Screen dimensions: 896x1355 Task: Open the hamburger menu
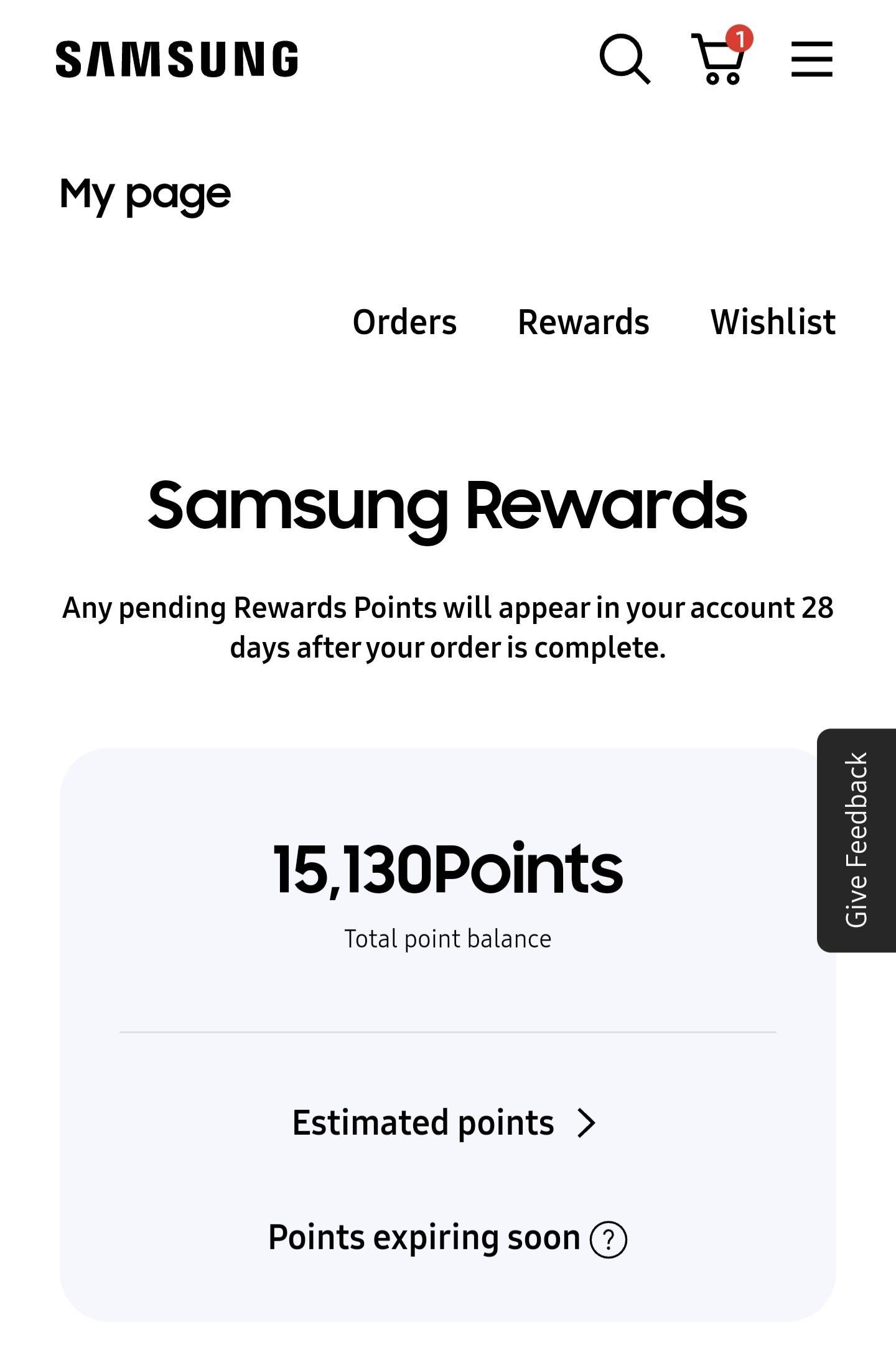tap(811, 59)
